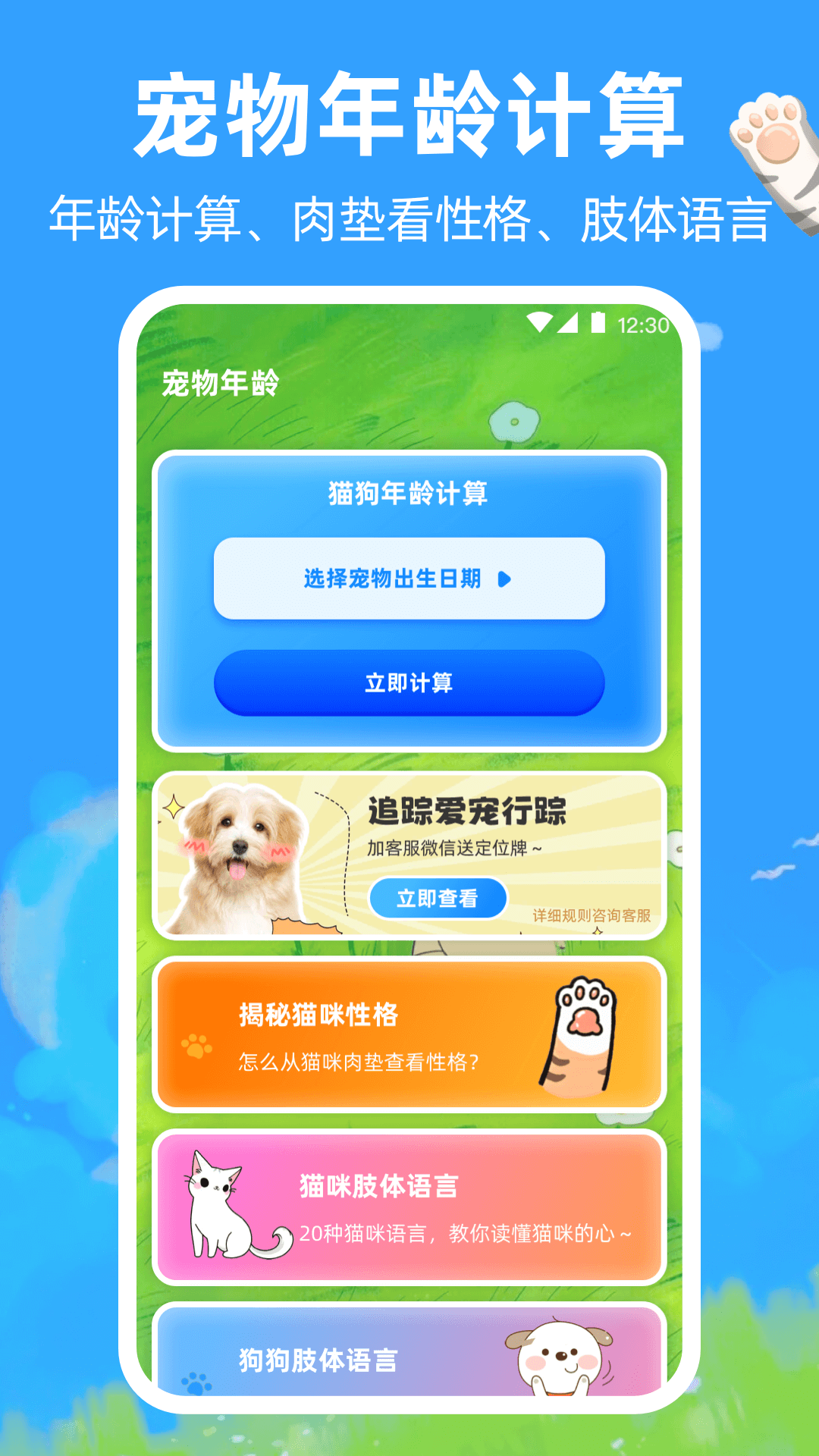Click the signal strength icon in the status bar

570,322
